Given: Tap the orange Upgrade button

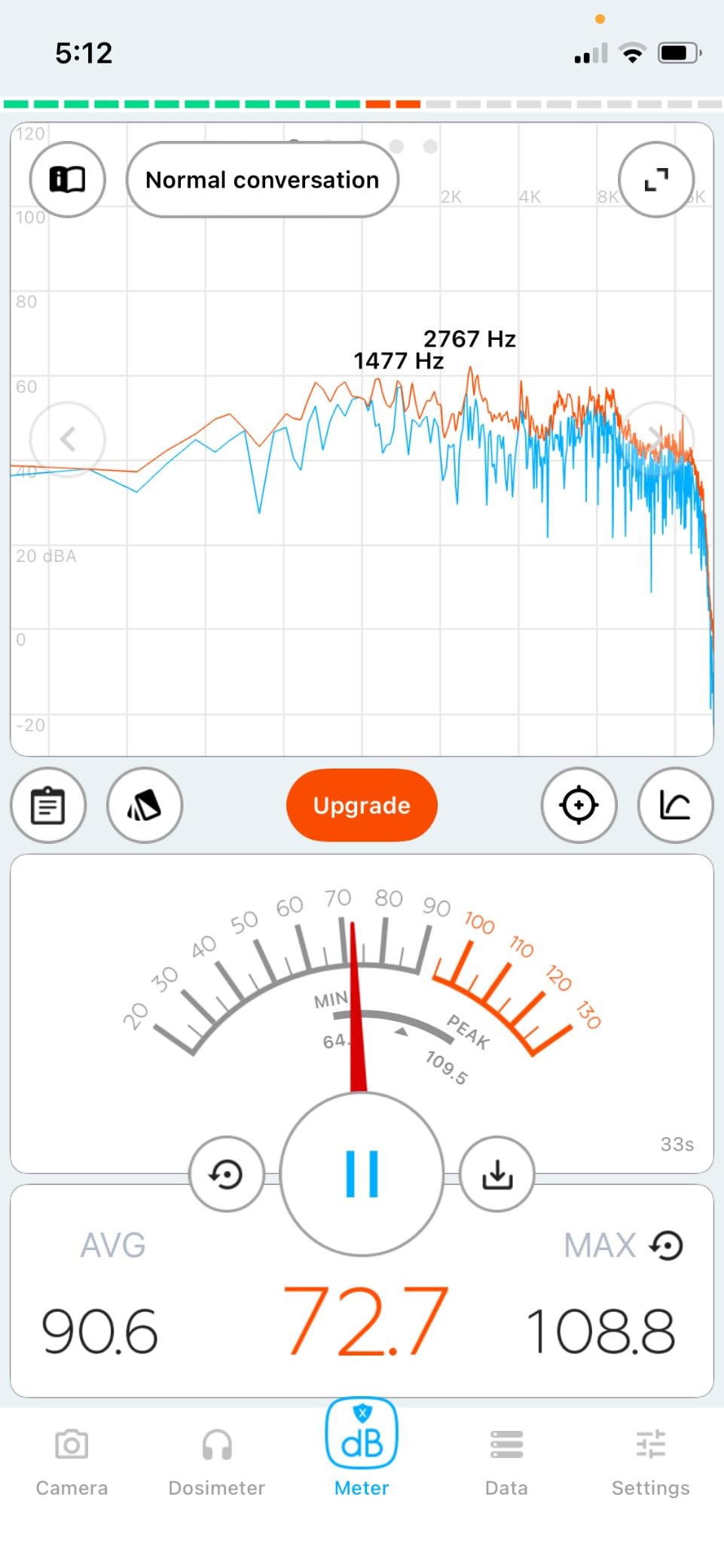Looking at the screenshot, I should tap(362, 805).
